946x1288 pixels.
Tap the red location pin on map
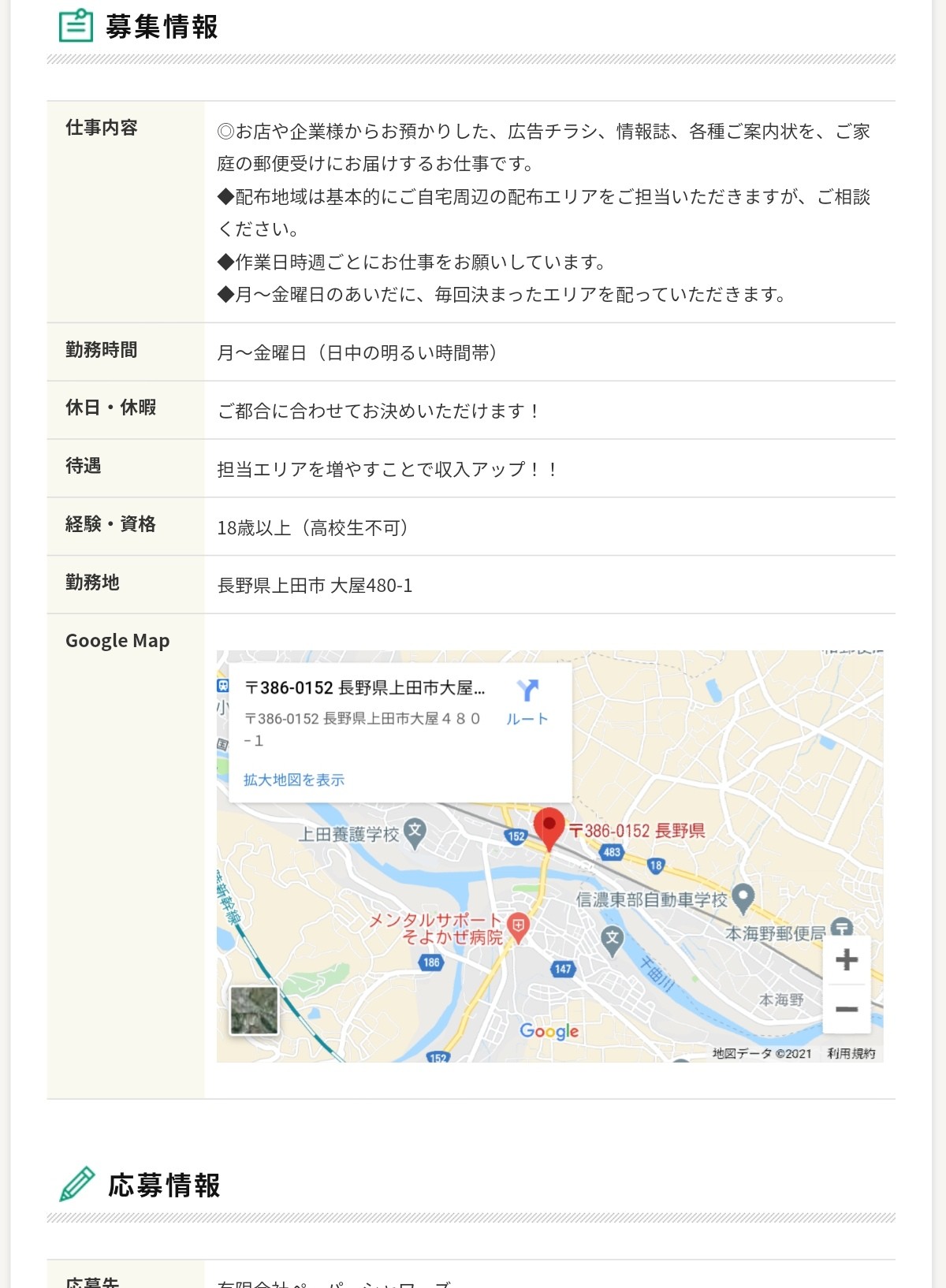pyautogui.click(x=549, y=826)
